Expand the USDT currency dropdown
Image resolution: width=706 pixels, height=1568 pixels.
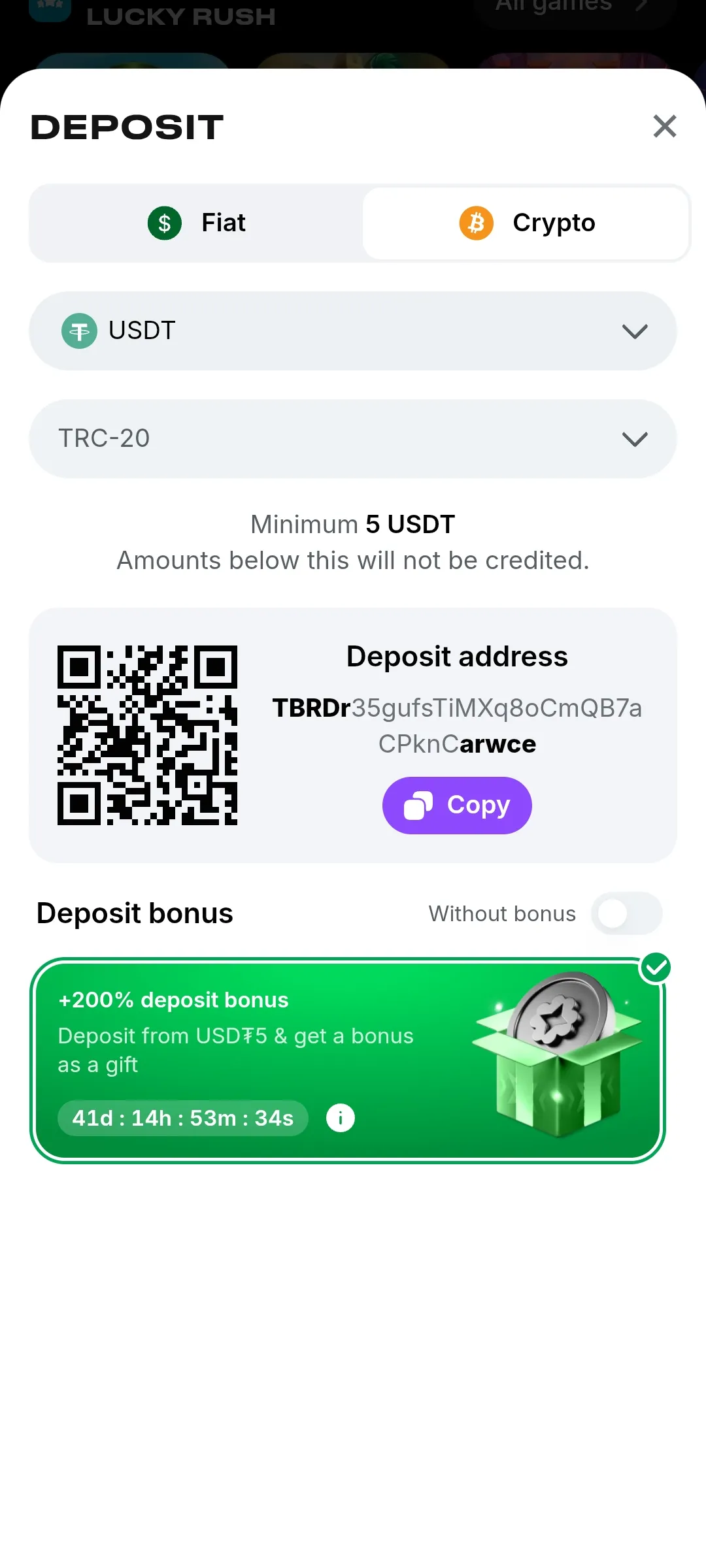(353, 331)
